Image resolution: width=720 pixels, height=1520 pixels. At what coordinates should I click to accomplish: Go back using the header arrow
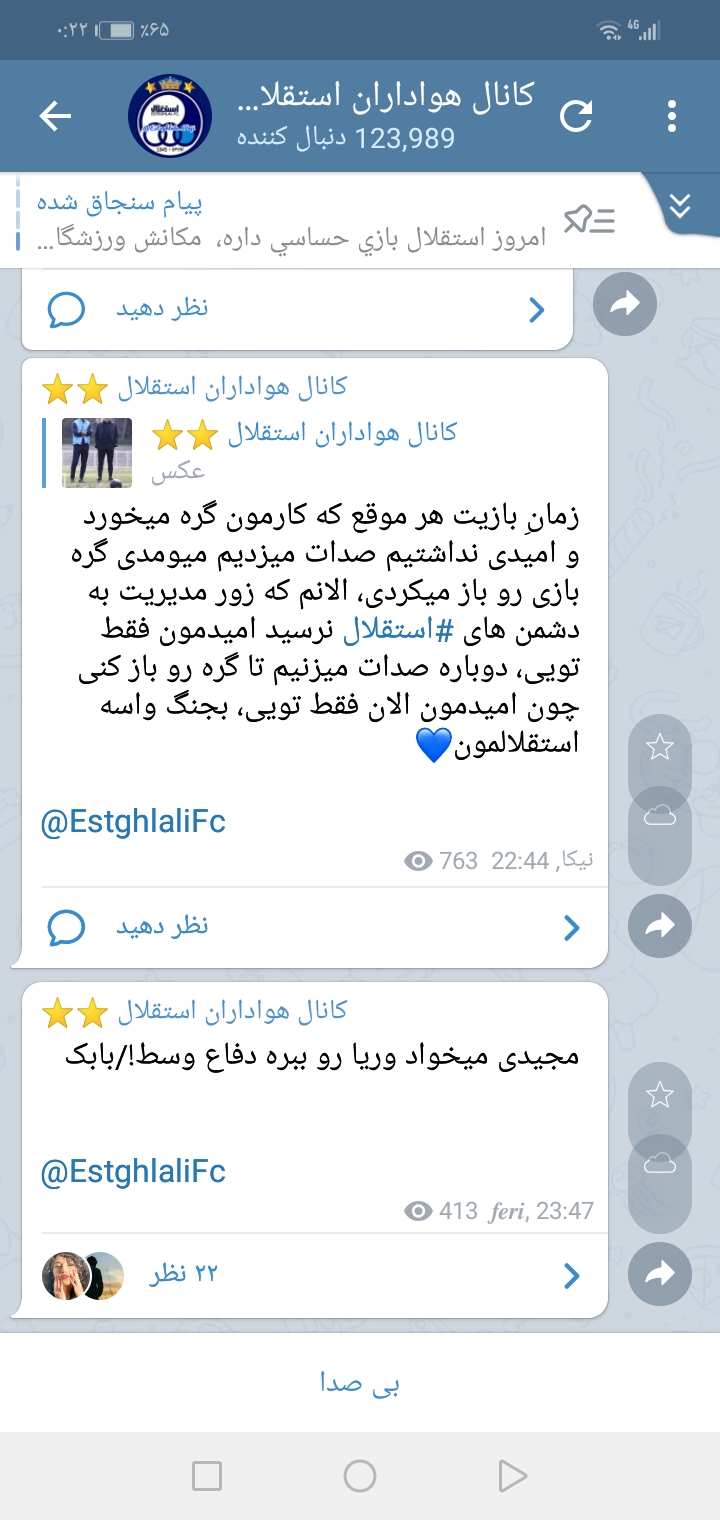click(x=55, y=117)
